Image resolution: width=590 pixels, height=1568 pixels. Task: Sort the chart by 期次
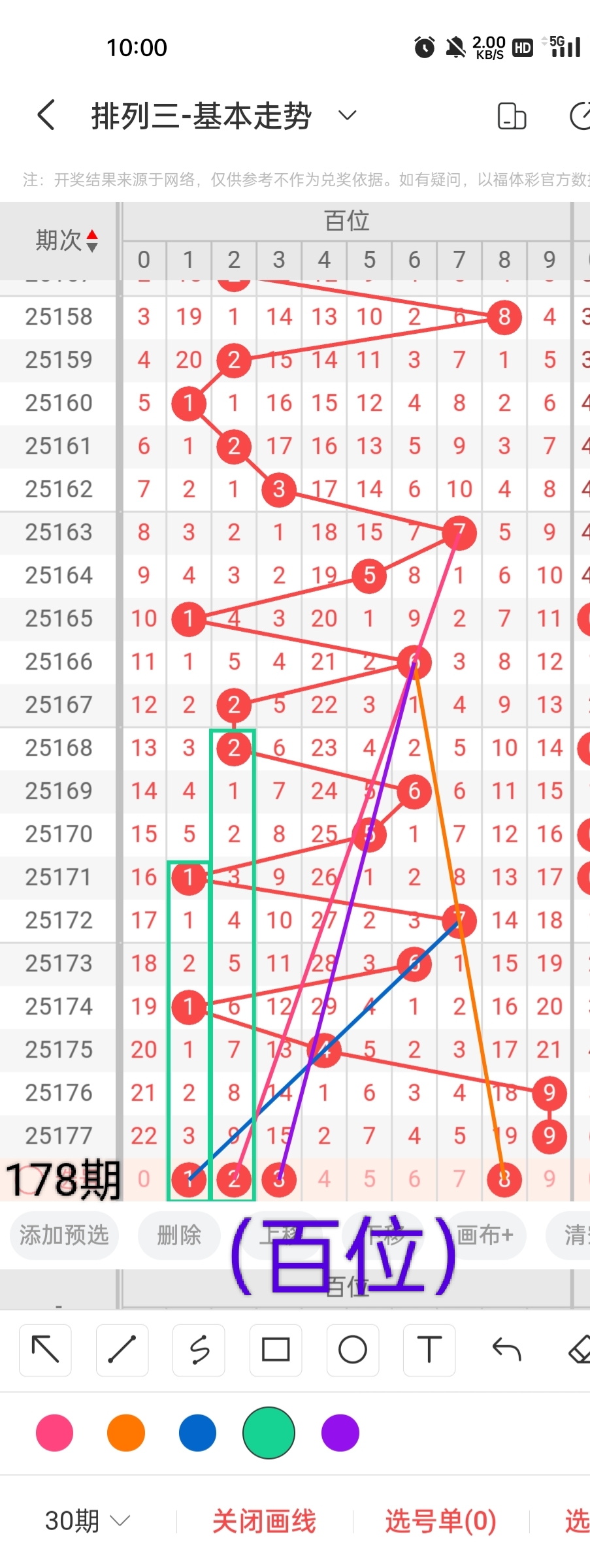pyautogui.click(x=67, y=240)
